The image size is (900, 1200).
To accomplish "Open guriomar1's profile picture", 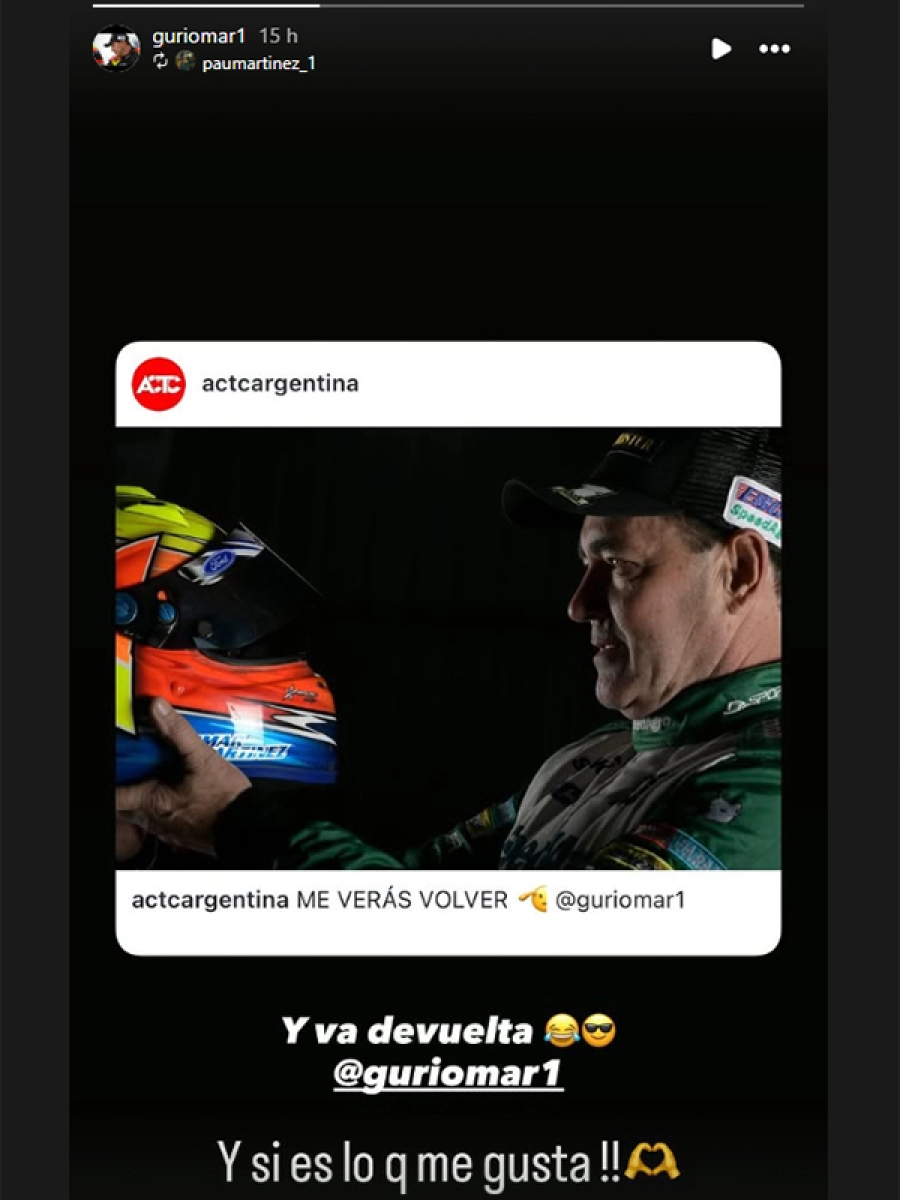I will point(117,48).
